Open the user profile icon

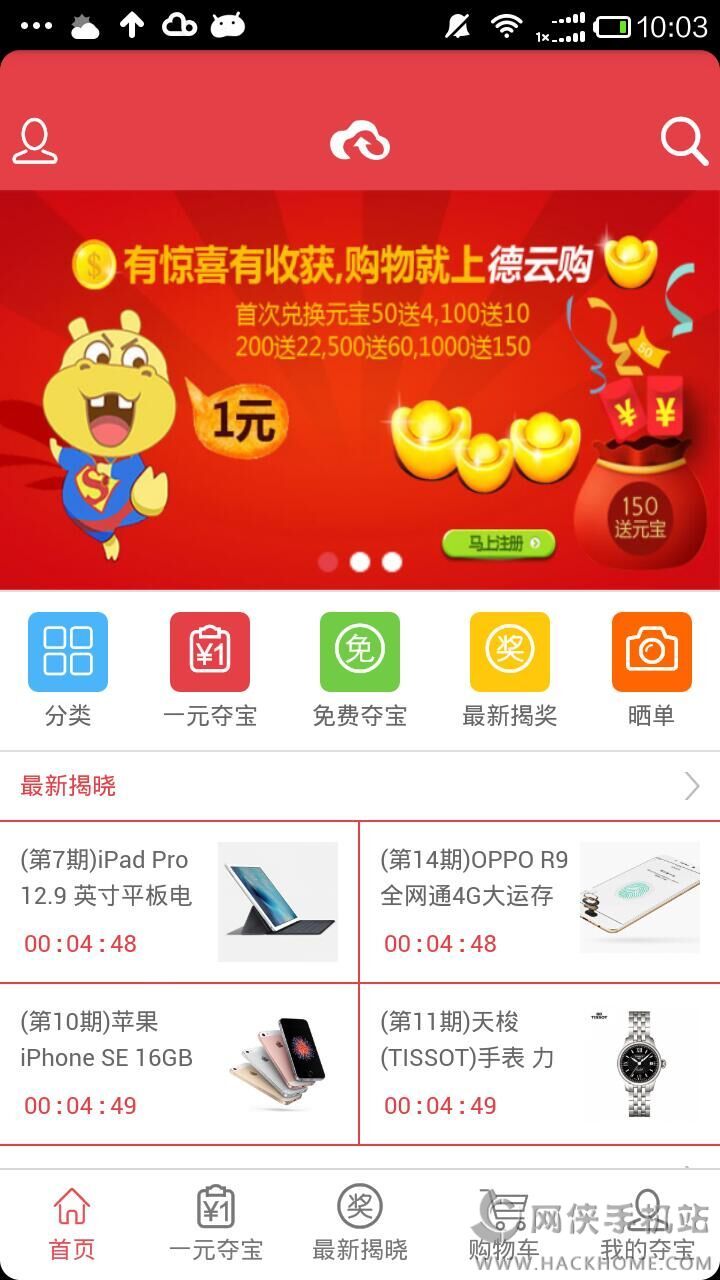(x=35, y=141)
